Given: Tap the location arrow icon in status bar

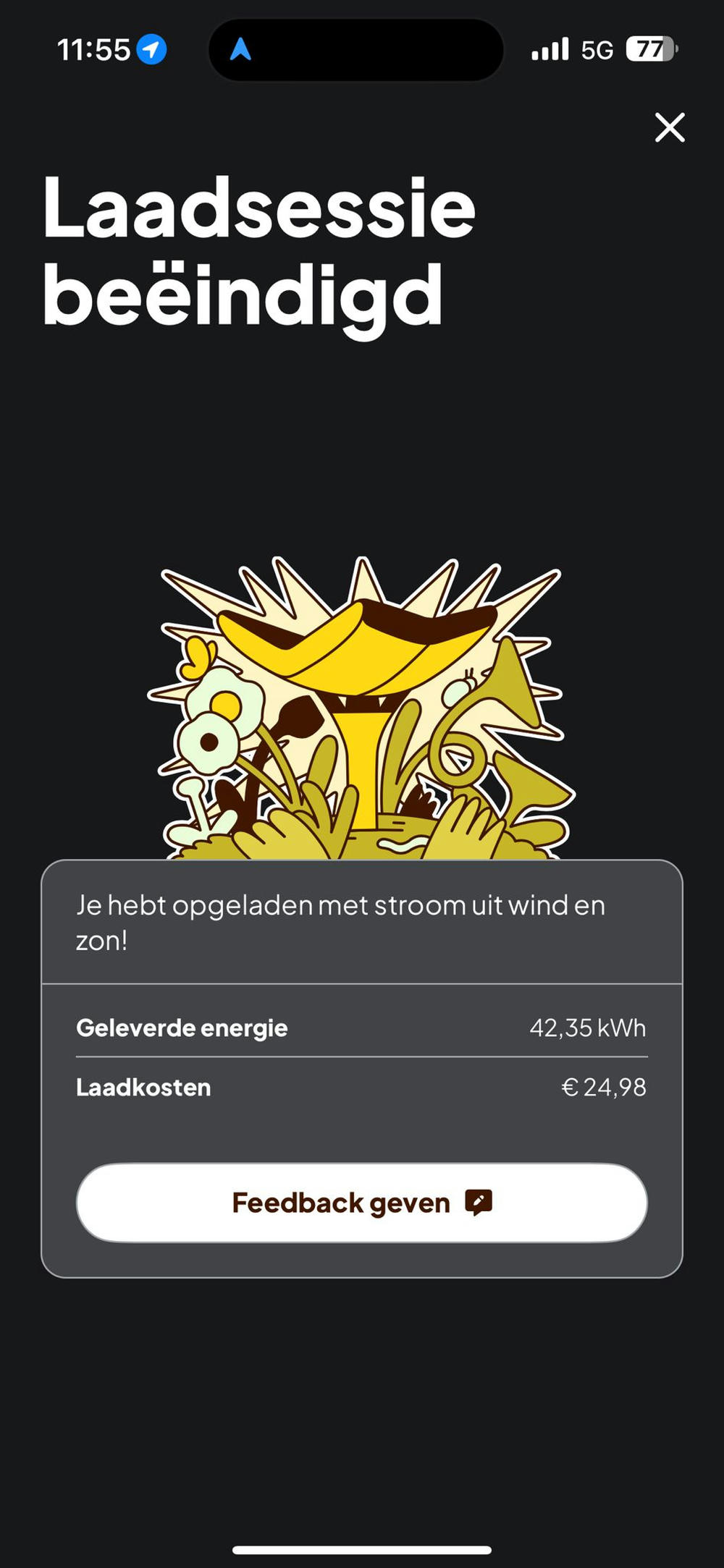Looking at the screenshot, I should [151, 49].
